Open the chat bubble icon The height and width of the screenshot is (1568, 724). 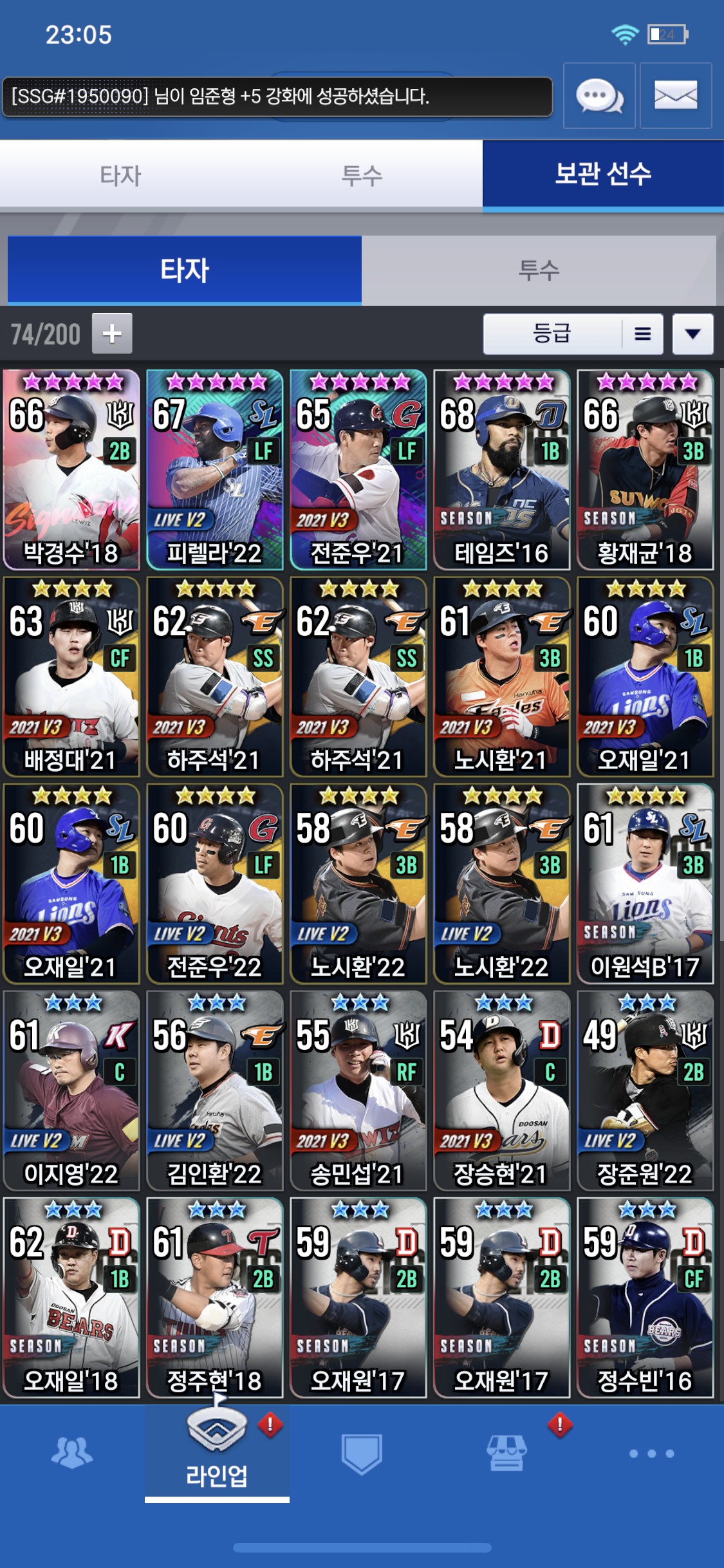[599, 96]
